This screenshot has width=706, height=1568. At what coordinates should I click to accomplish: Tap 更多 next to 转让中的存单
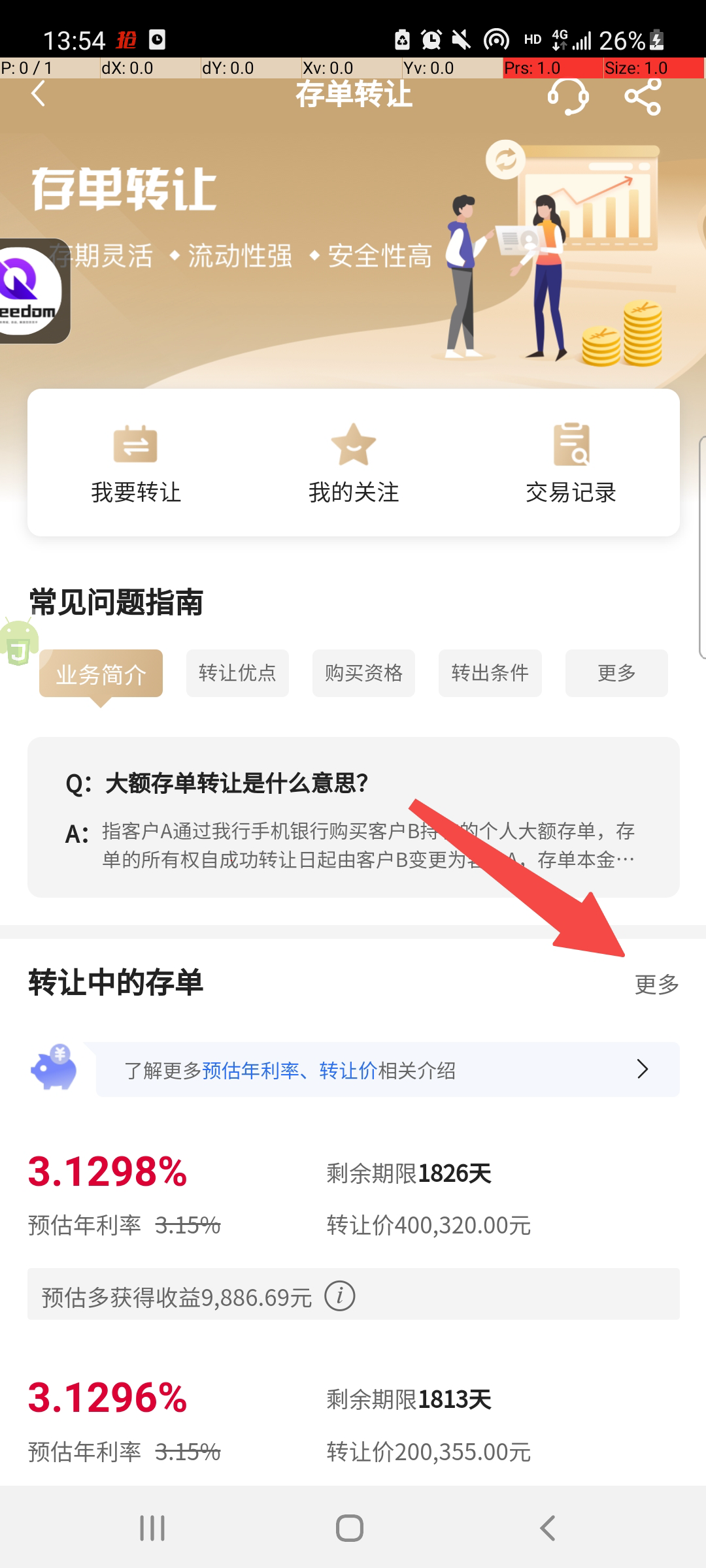tap(656, 984)
